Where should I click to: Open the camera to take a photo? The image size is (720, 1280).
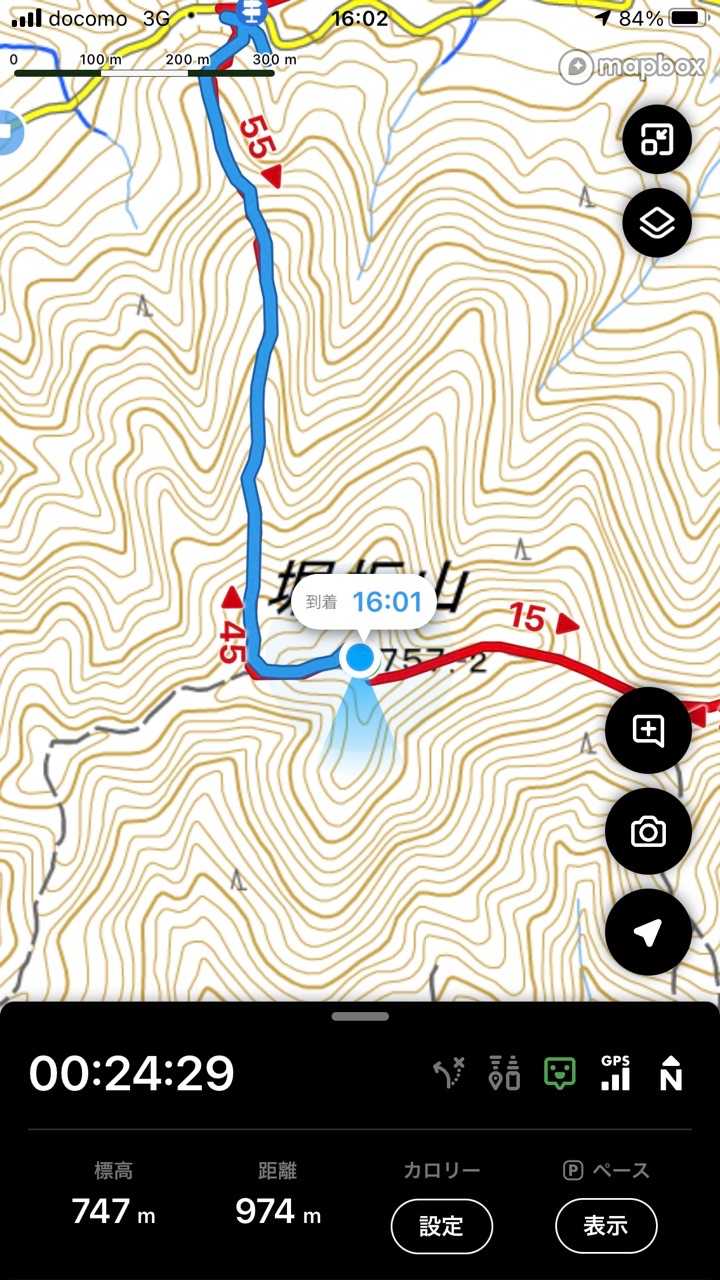[648, 831]
